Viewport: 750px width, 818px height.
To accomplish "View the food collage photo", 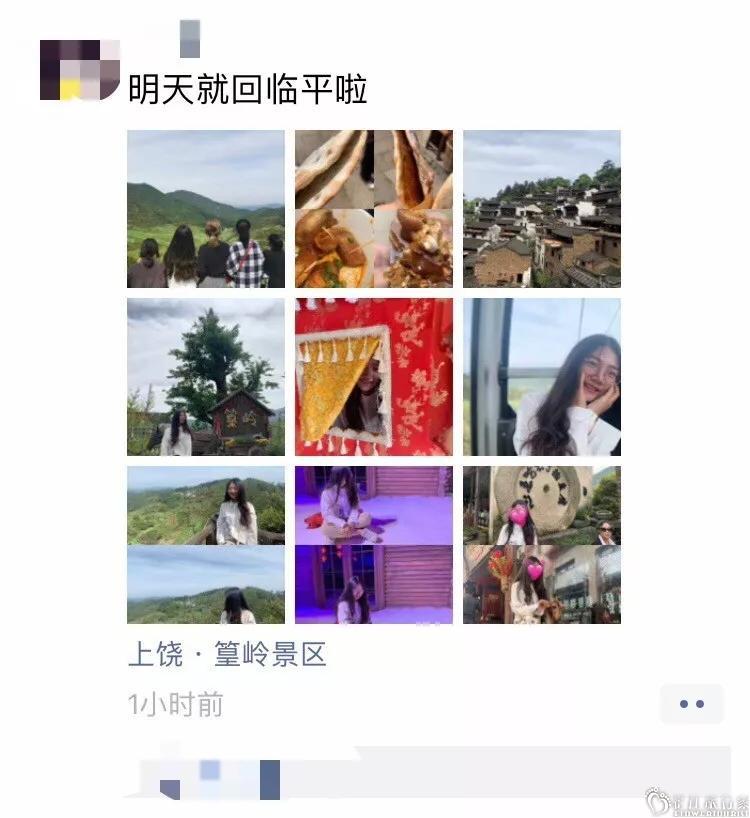I will click(374, 209).
